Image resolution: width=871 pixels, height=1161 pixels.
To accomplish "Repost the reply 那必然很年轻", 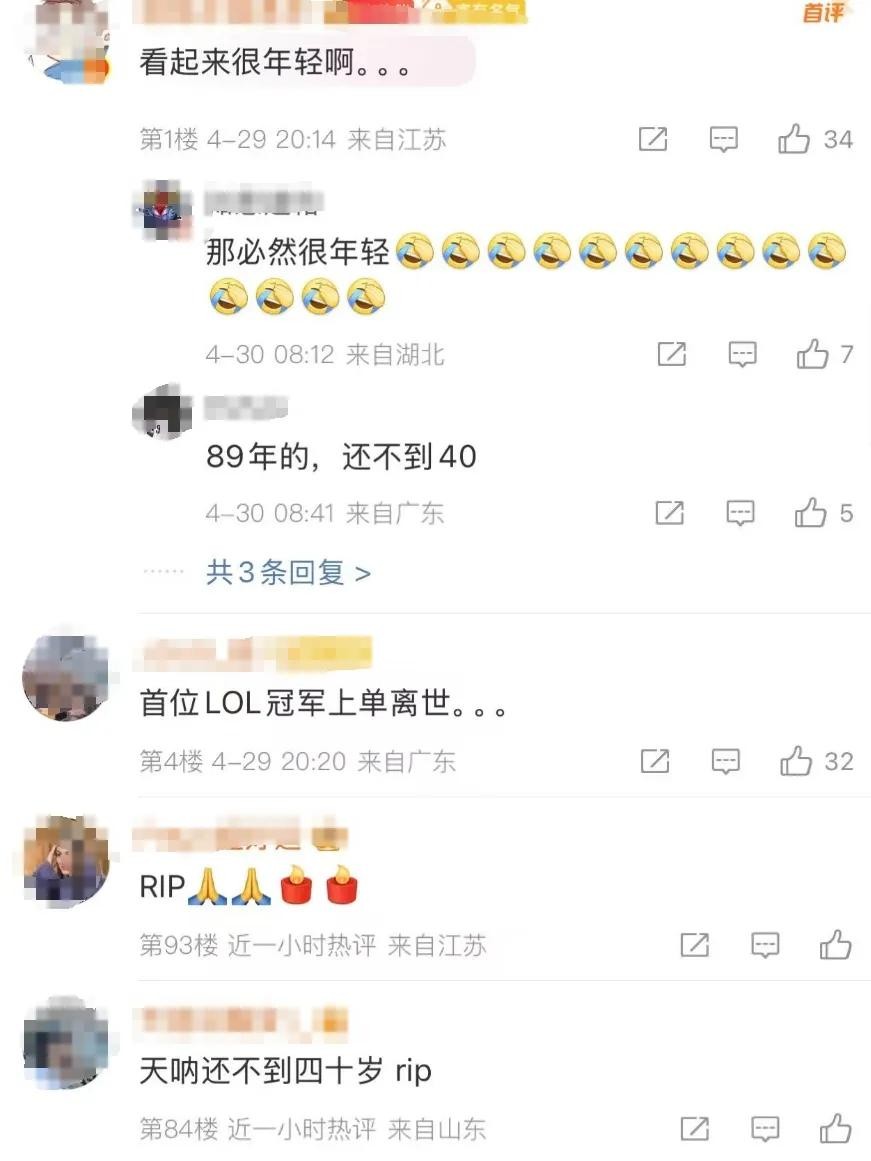I will (672, 354).
